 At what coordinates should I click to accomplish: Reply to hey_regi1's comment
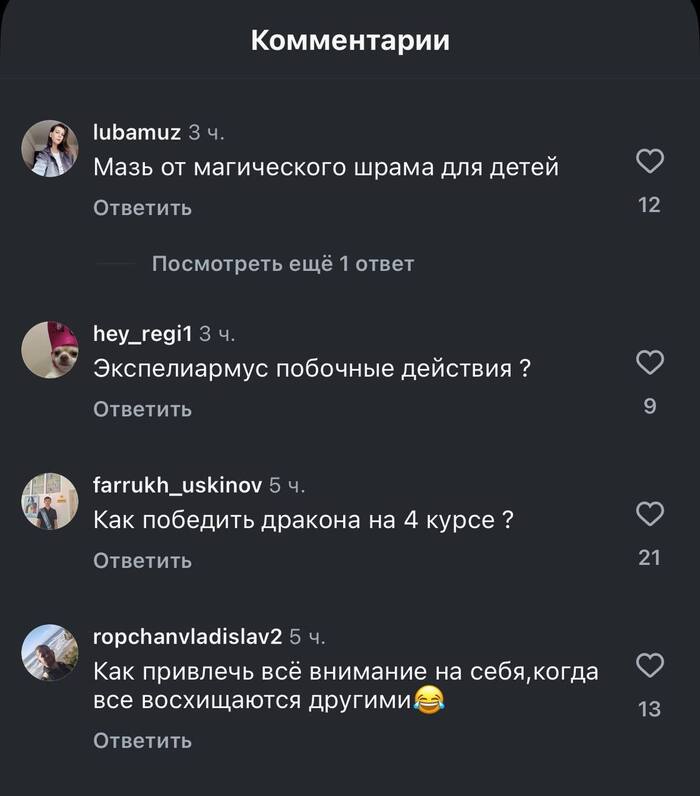click(142, 409)
